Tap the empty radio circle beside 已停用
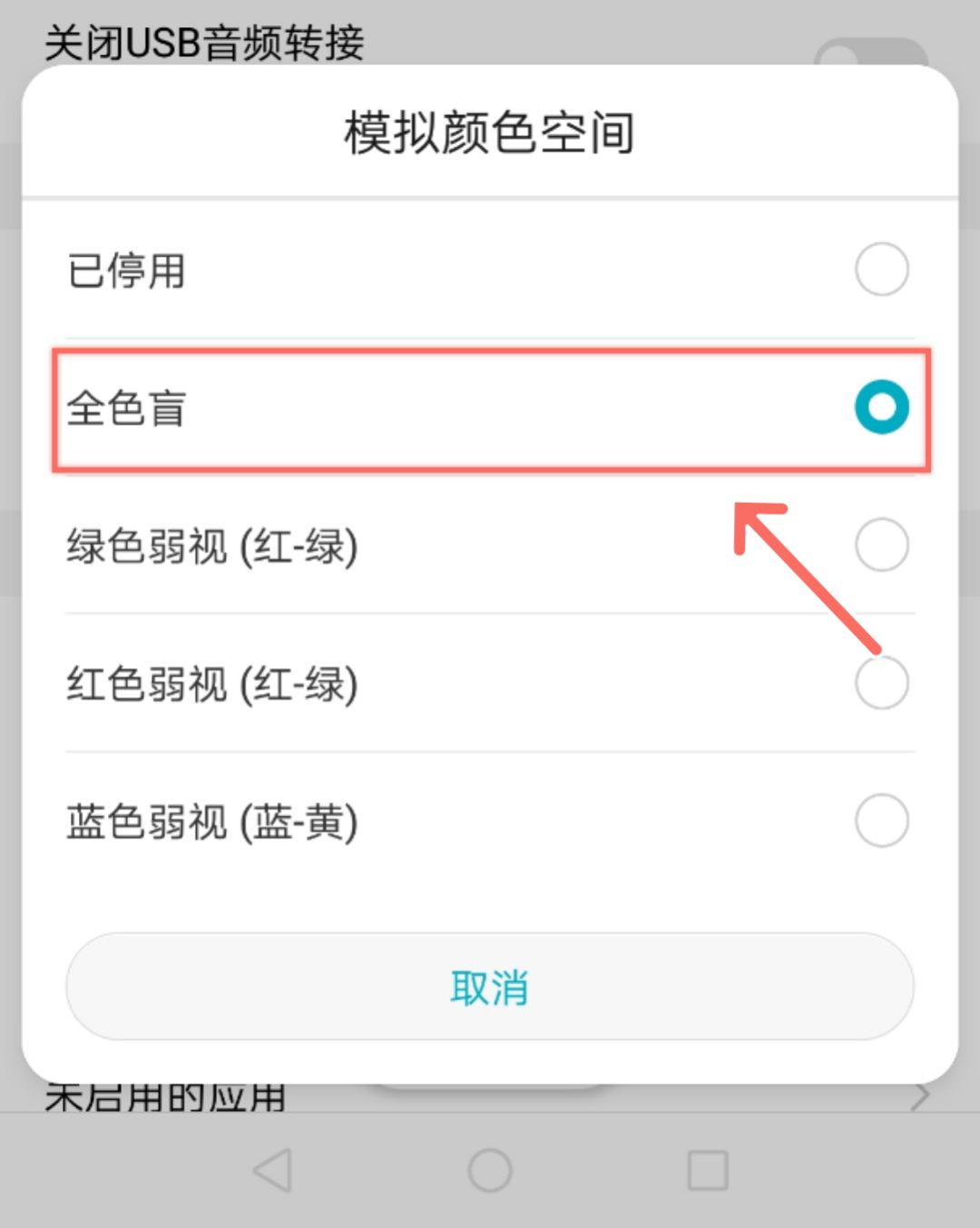This screenshot has width=980, height=1228. [881, 269]
